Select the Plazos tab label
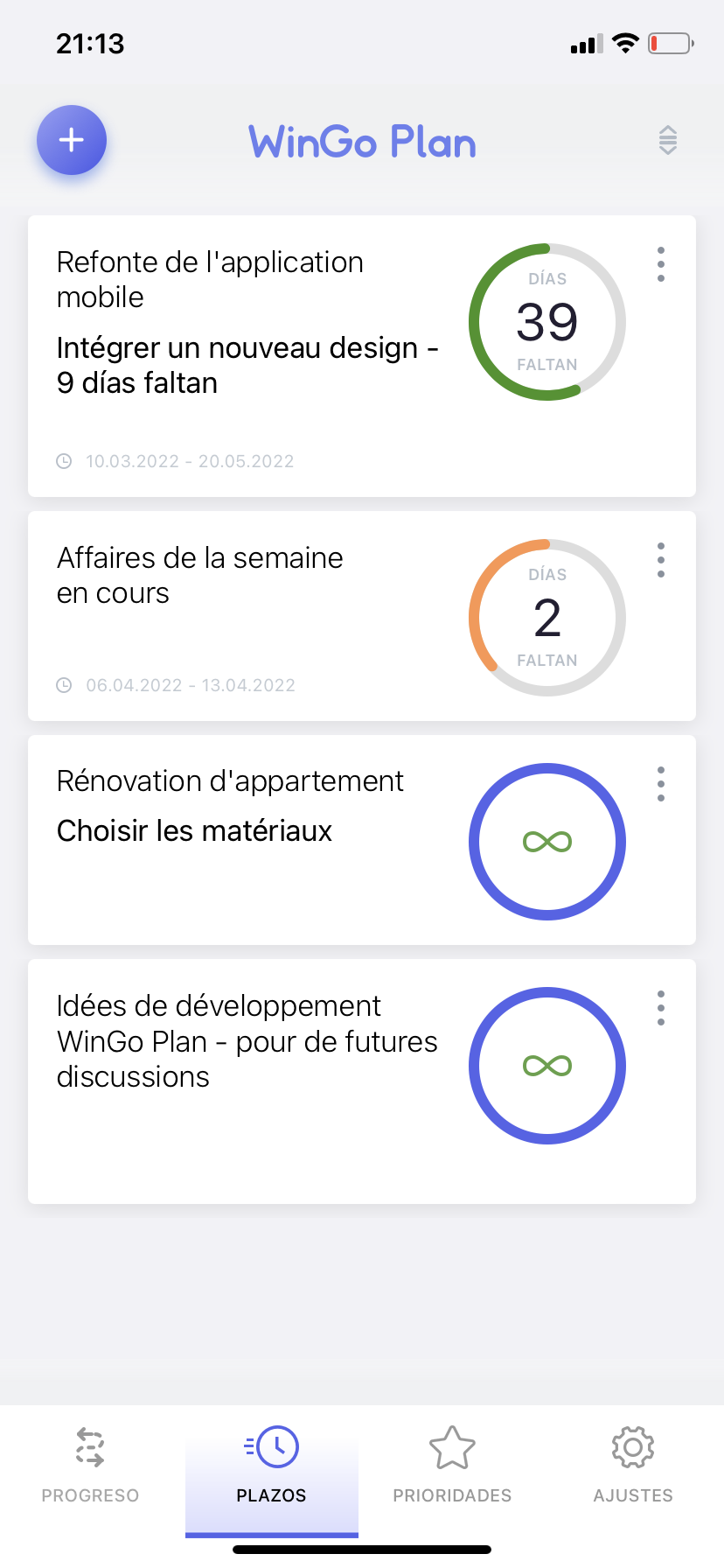The width and height of the screenshot is (724, 1568). pyautogui.click(x=271, y=1495)
